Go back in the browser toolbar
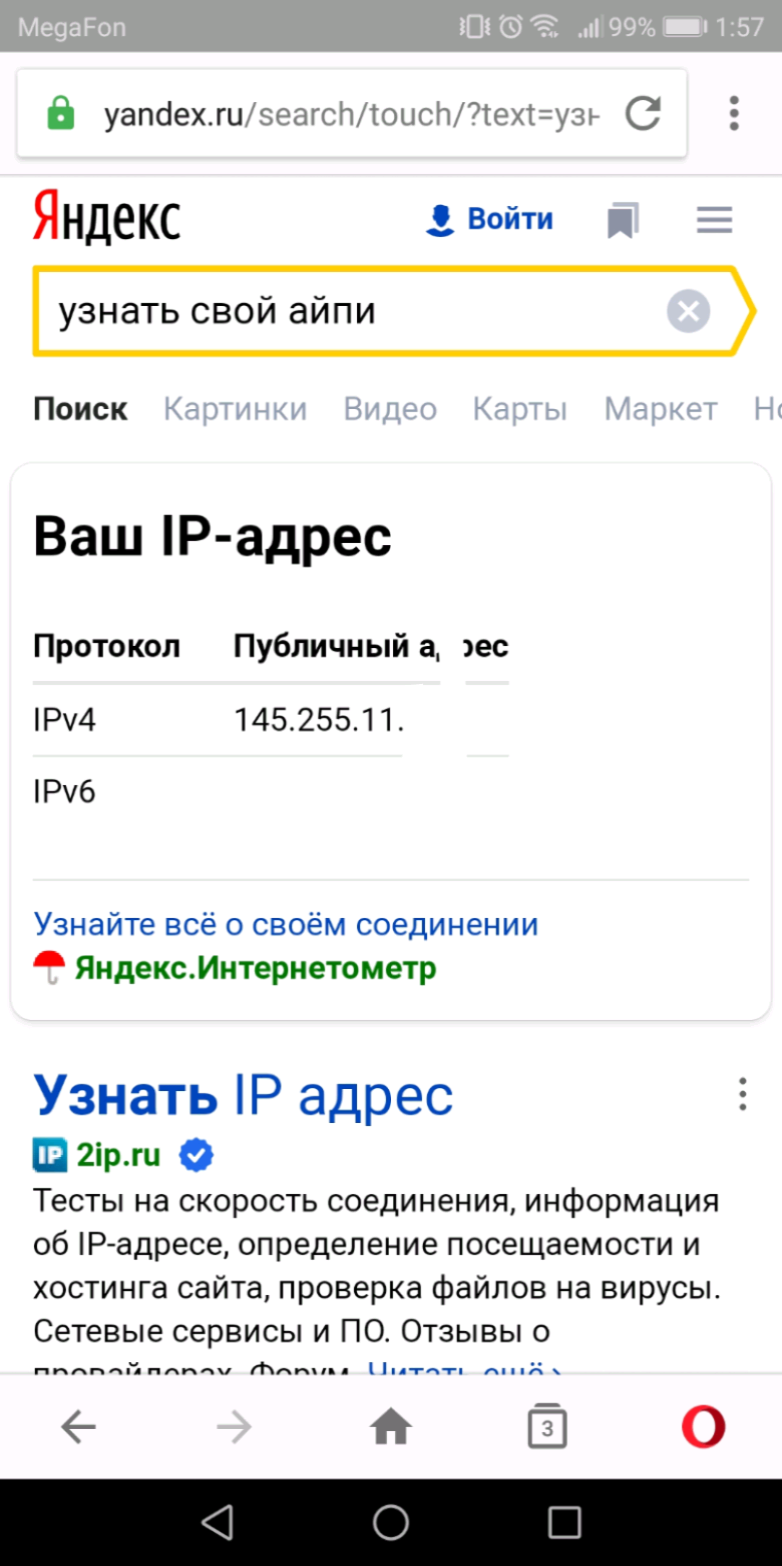 [x=78, y=1428]
